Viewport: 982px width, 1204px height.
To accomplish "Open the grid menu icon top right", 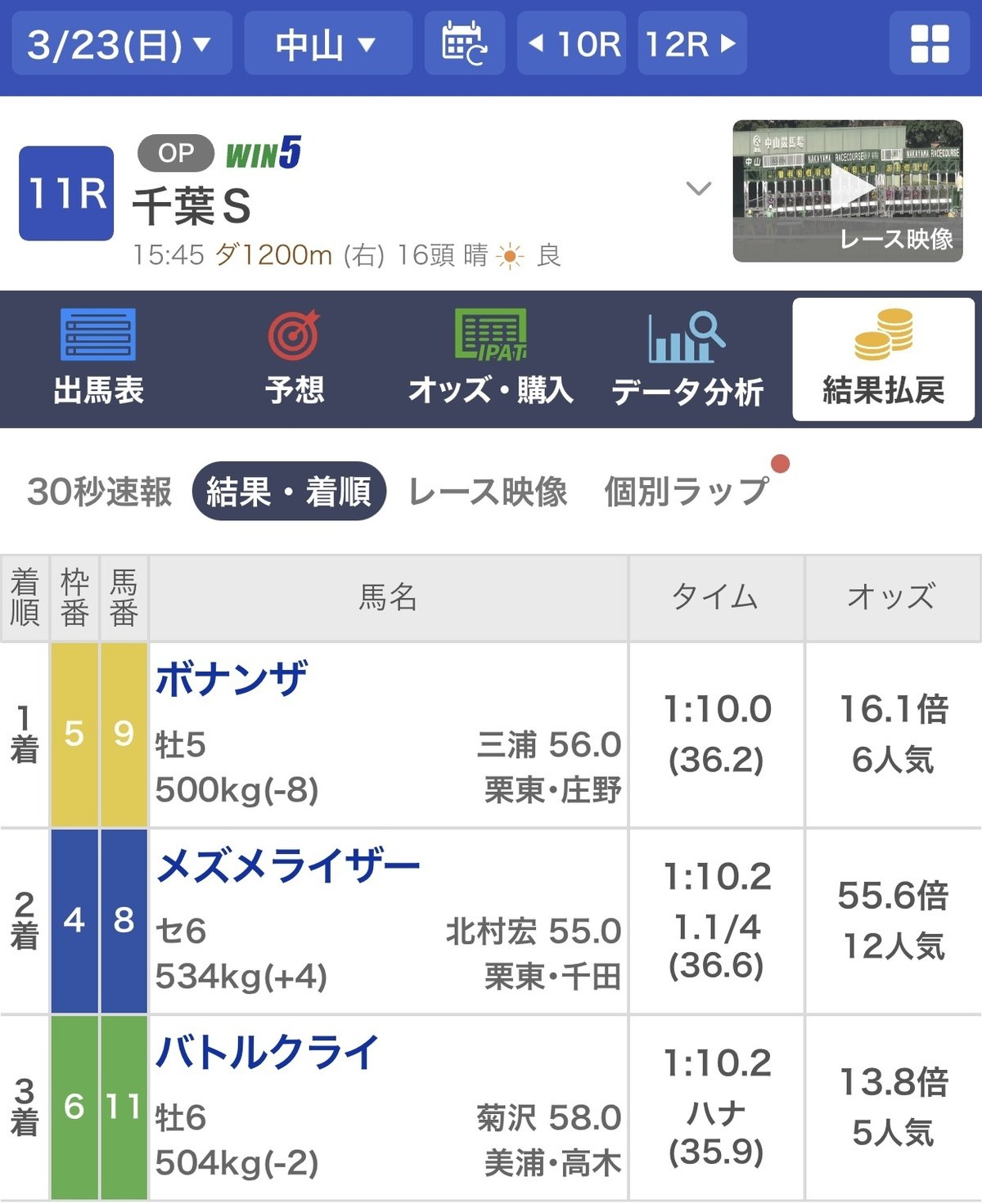I will (x=928, y=45).
